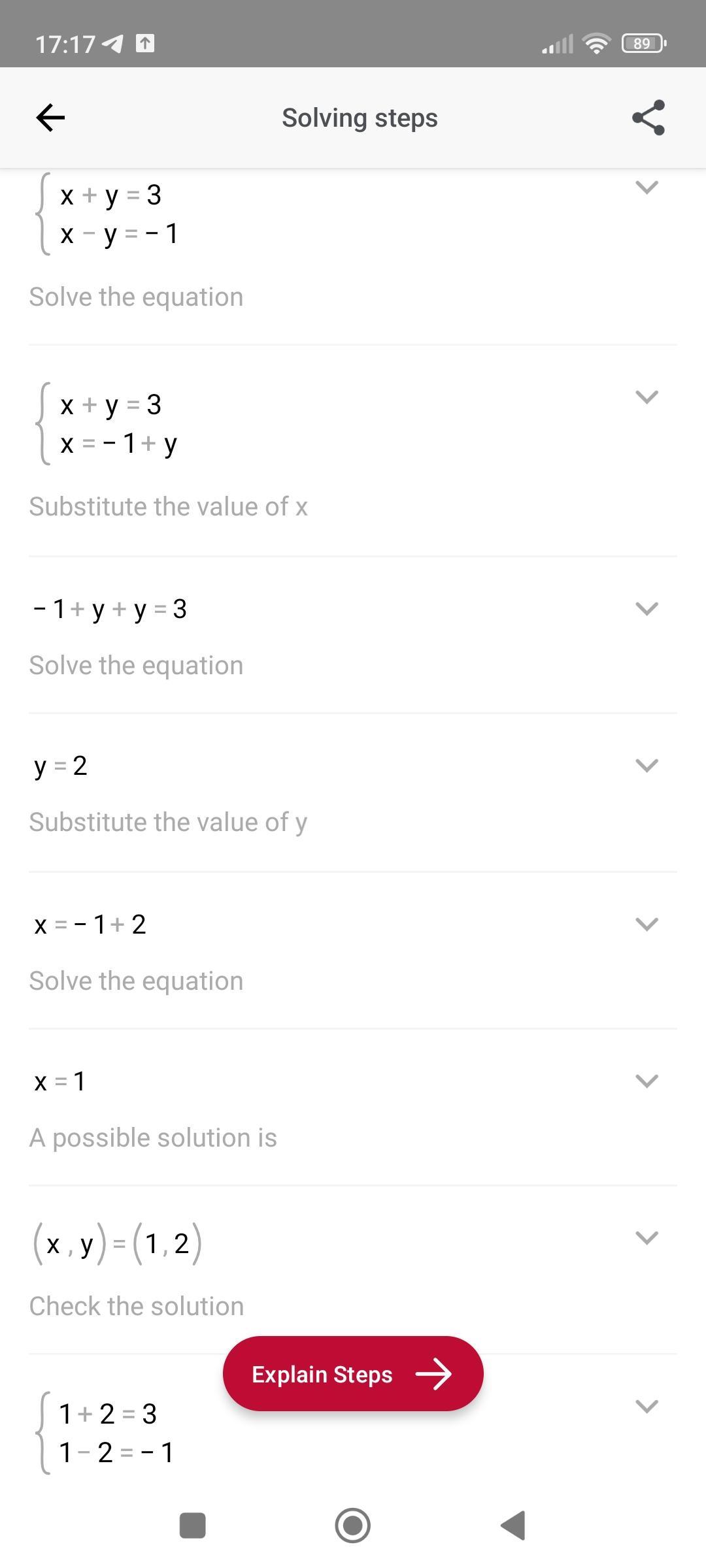The width and height of the screenshot is (706, 1568).
Task: Tap the Explain Steps button
Action: 353,1374
